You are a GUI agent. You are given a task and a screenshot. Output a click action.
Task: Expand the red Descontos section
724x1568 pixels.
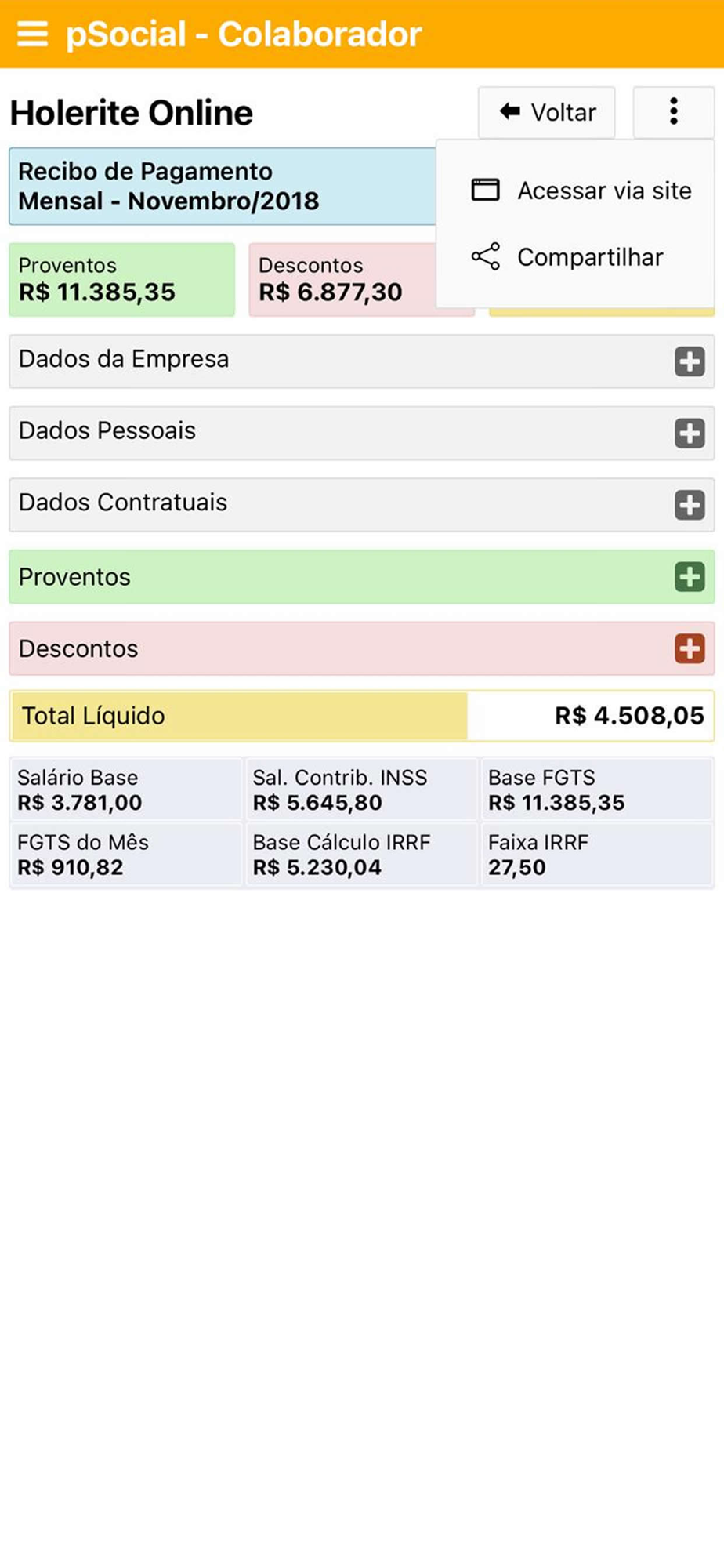362,649
